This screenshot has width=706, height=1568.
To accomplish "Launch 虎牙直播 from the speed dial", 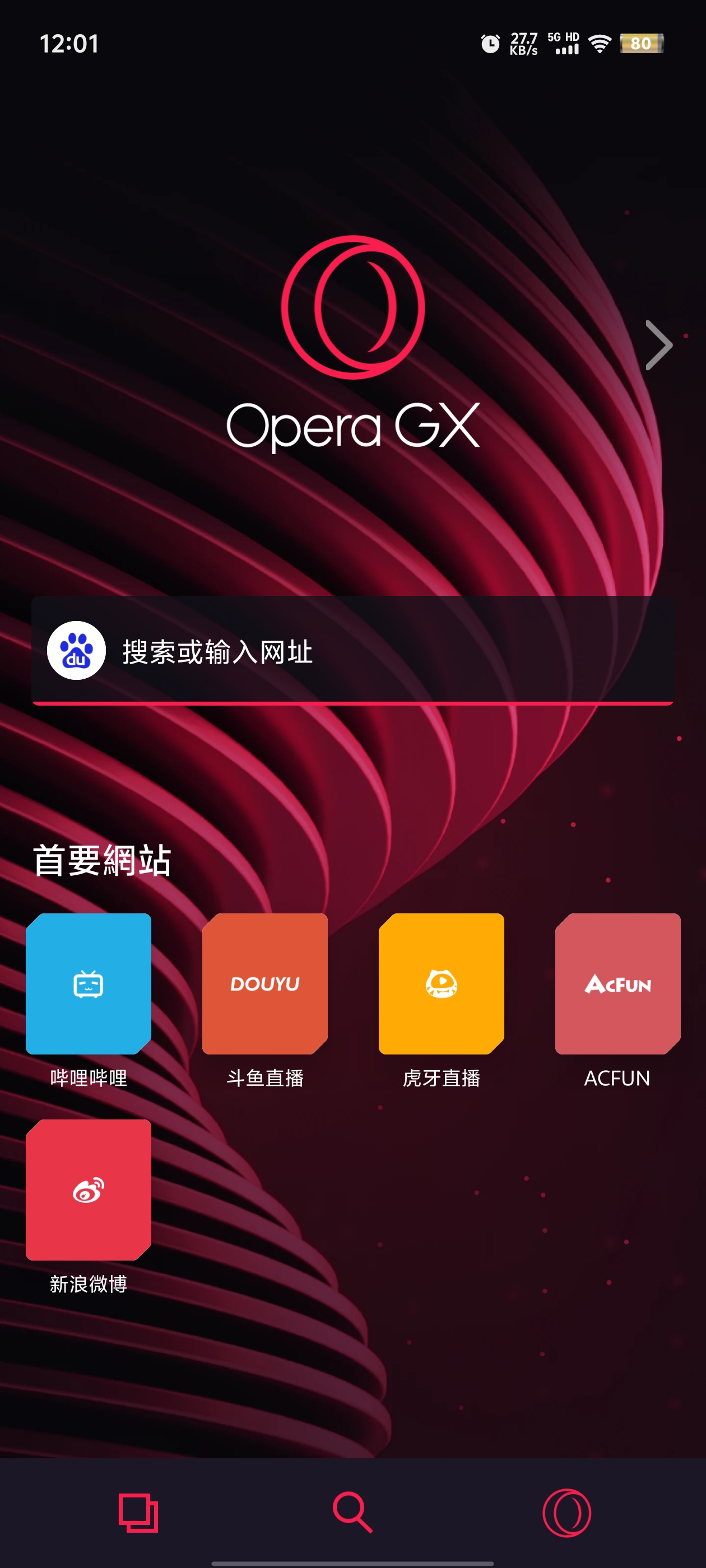I will click(x=441, y=984).
